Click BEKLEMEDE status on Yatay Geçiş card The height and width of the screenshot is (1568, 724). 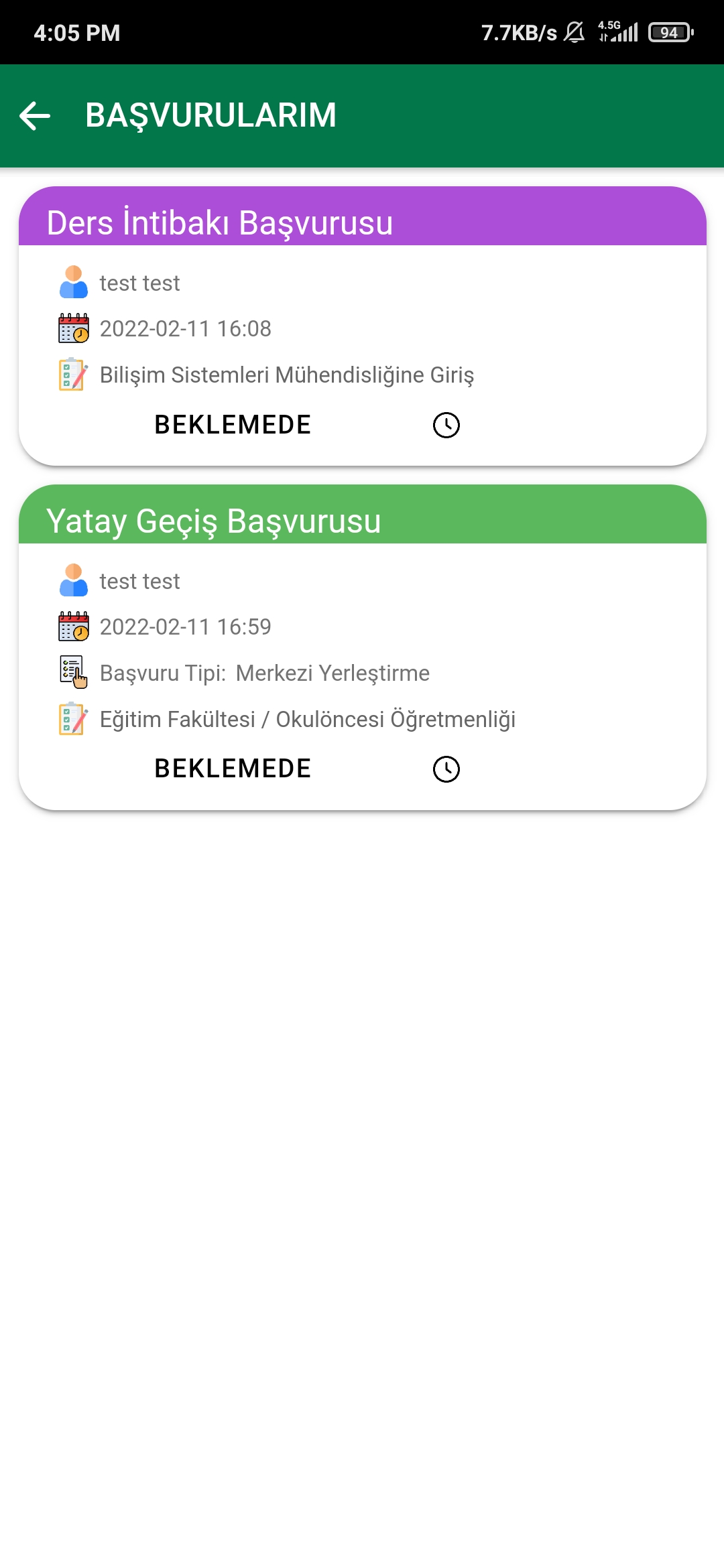tap(232, 769)
